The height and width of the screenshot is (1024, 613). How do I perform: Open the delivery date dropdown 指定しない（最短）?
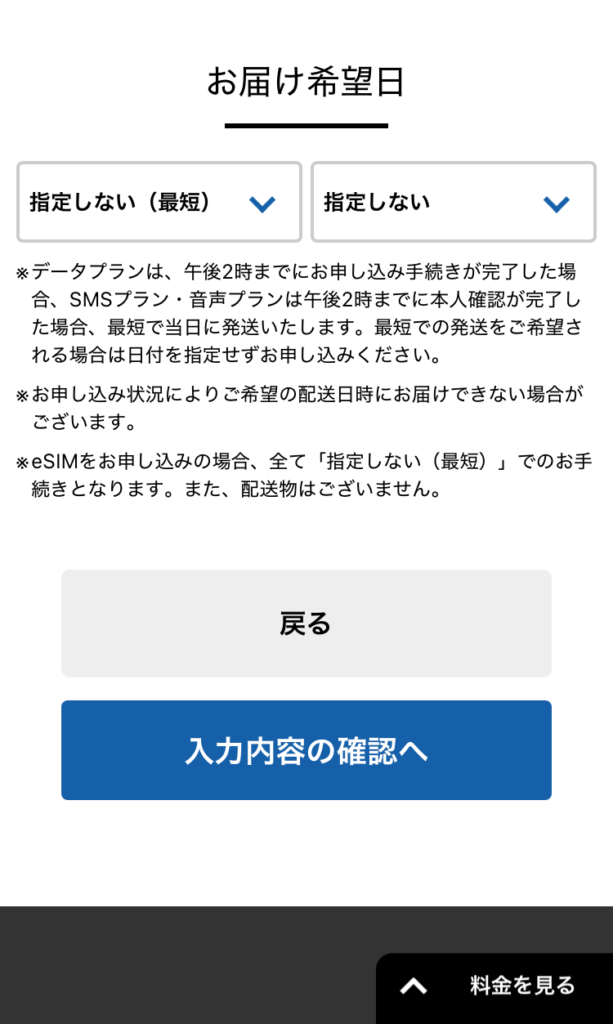pos(159,202)
